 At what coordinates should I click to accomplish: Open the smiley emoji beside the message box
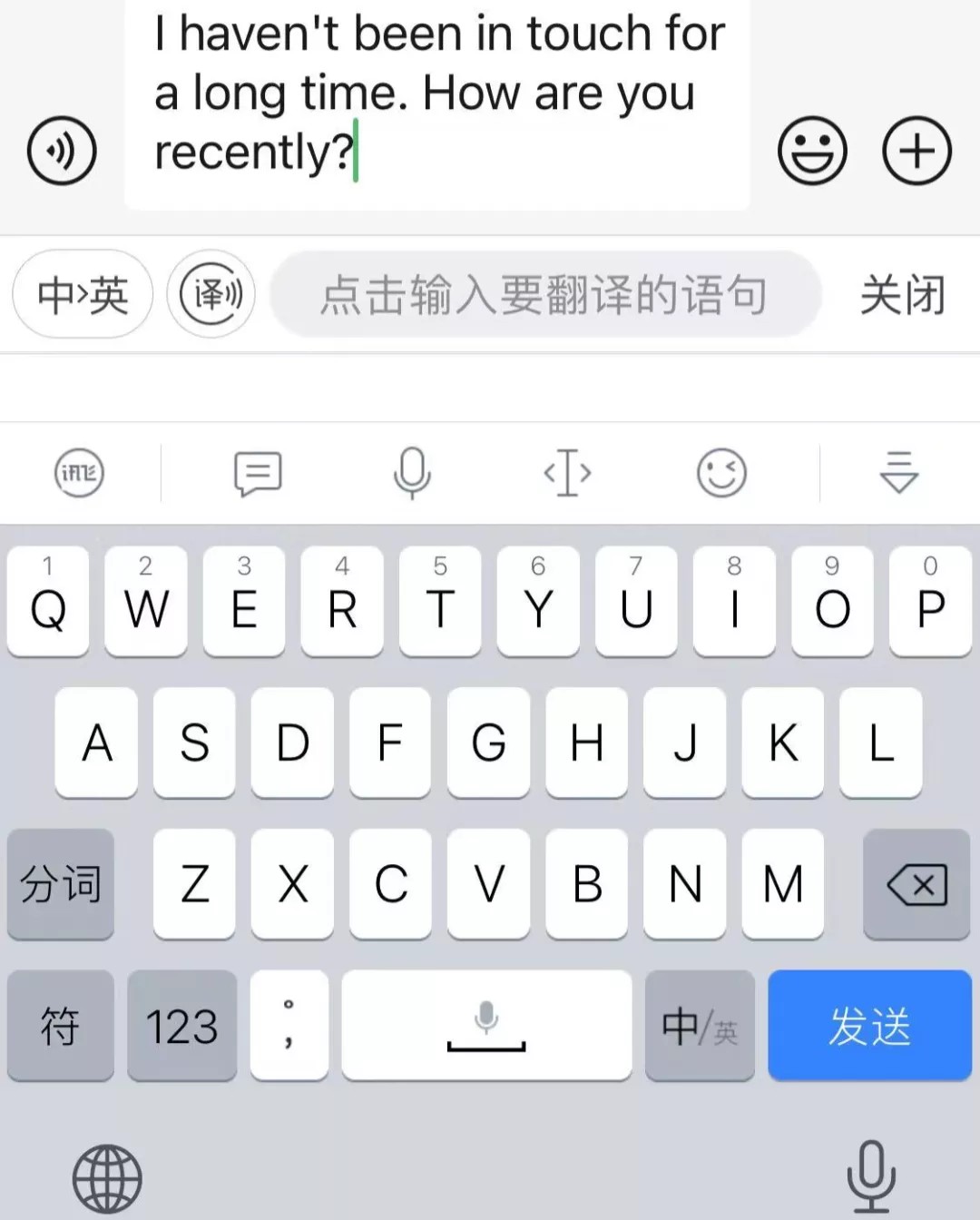click(811, 151)
